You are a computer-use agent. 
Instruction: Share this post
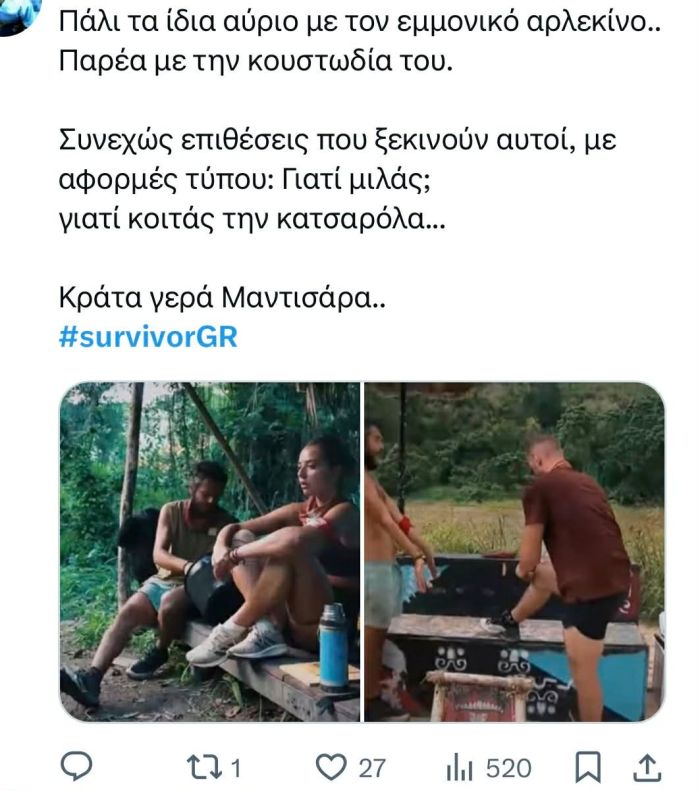pyautogui.click(x=648, y=767)
